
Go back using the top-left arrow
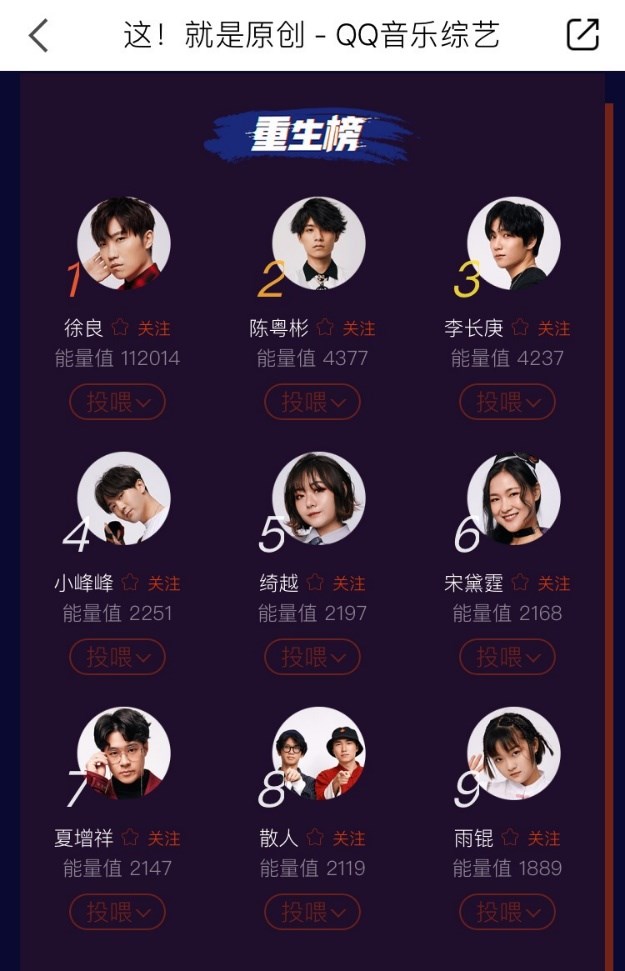click(x=38, y=36)
